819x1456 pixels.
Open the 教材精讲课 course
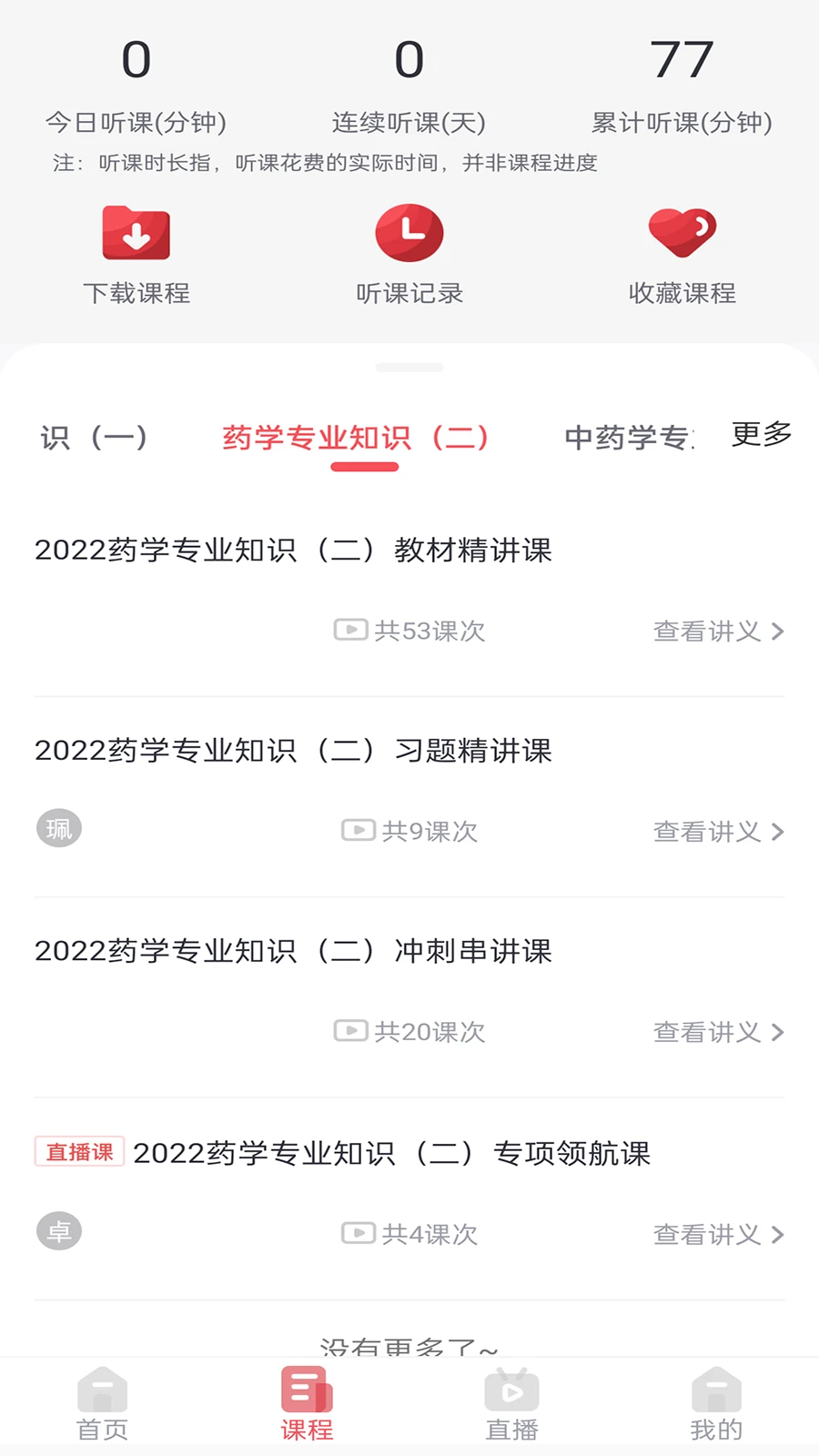[x=293, y=551]
